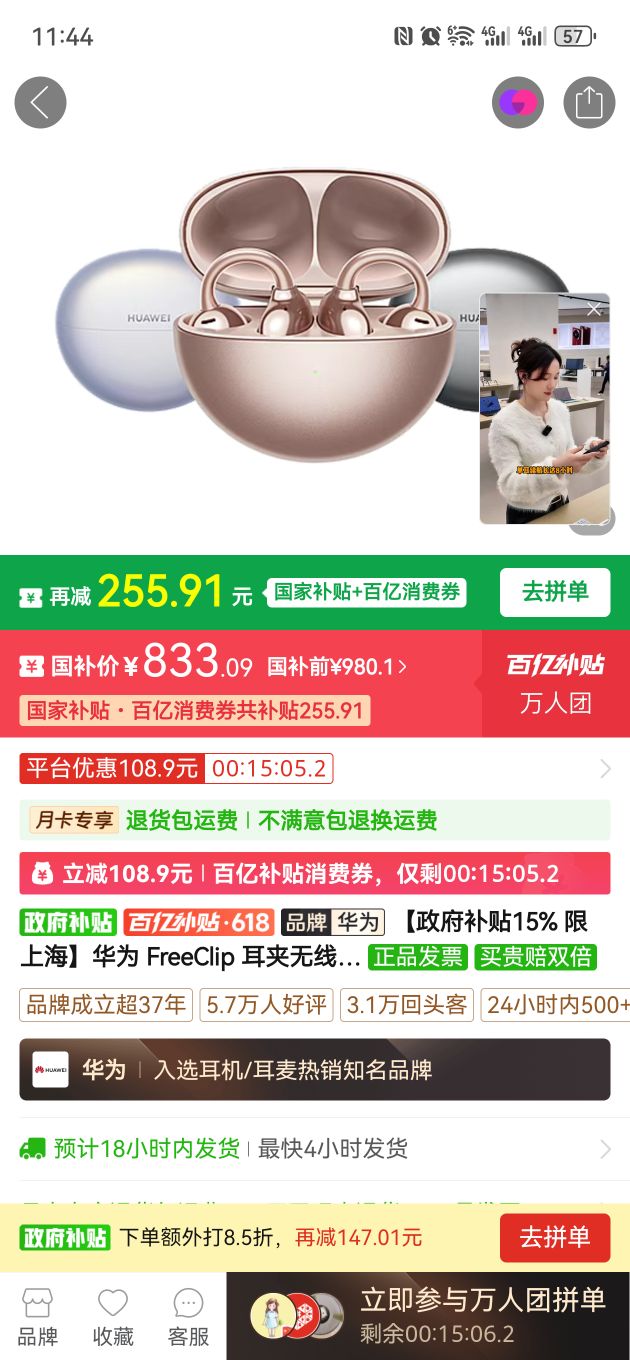Go back using the top-left arrow
The width and height of the screenshot is (630, 1360).
coord(40,102)
